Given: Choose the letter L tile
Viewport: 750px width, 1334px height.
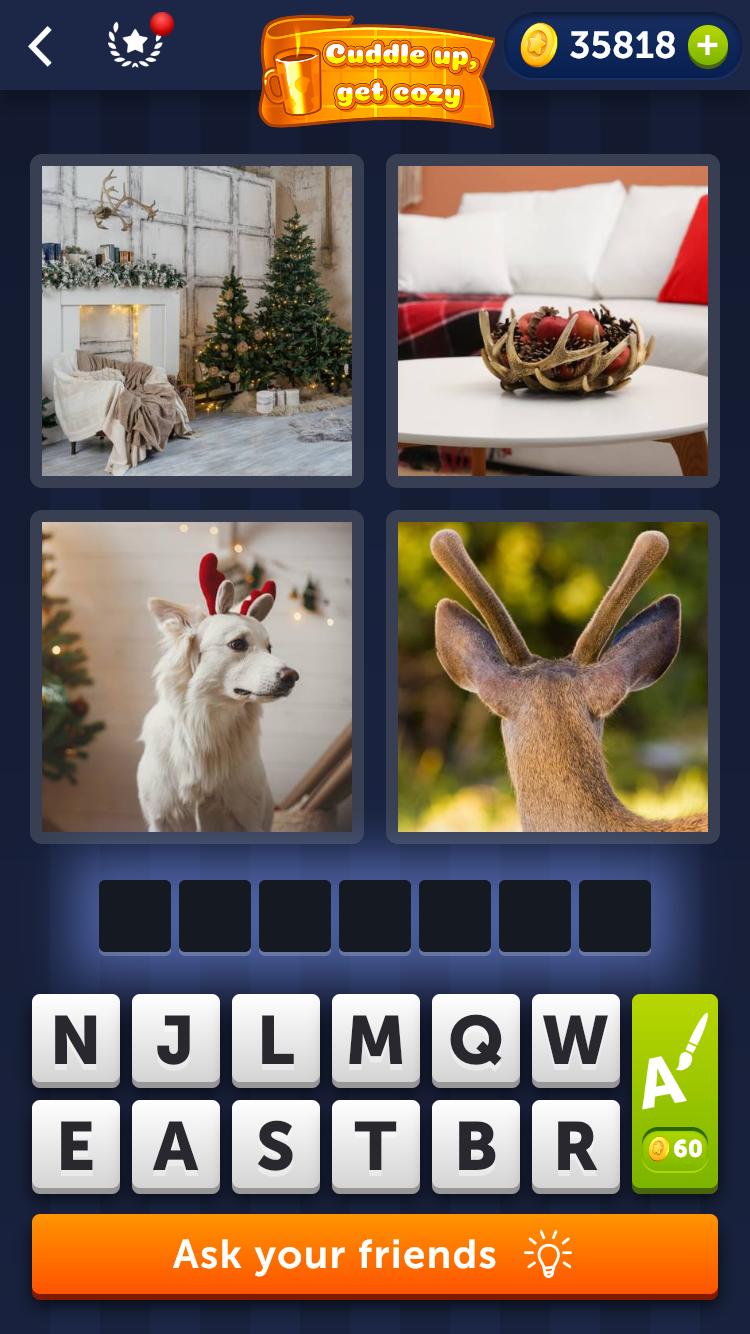Looking at the screenshot, I should coord(276,1040).
